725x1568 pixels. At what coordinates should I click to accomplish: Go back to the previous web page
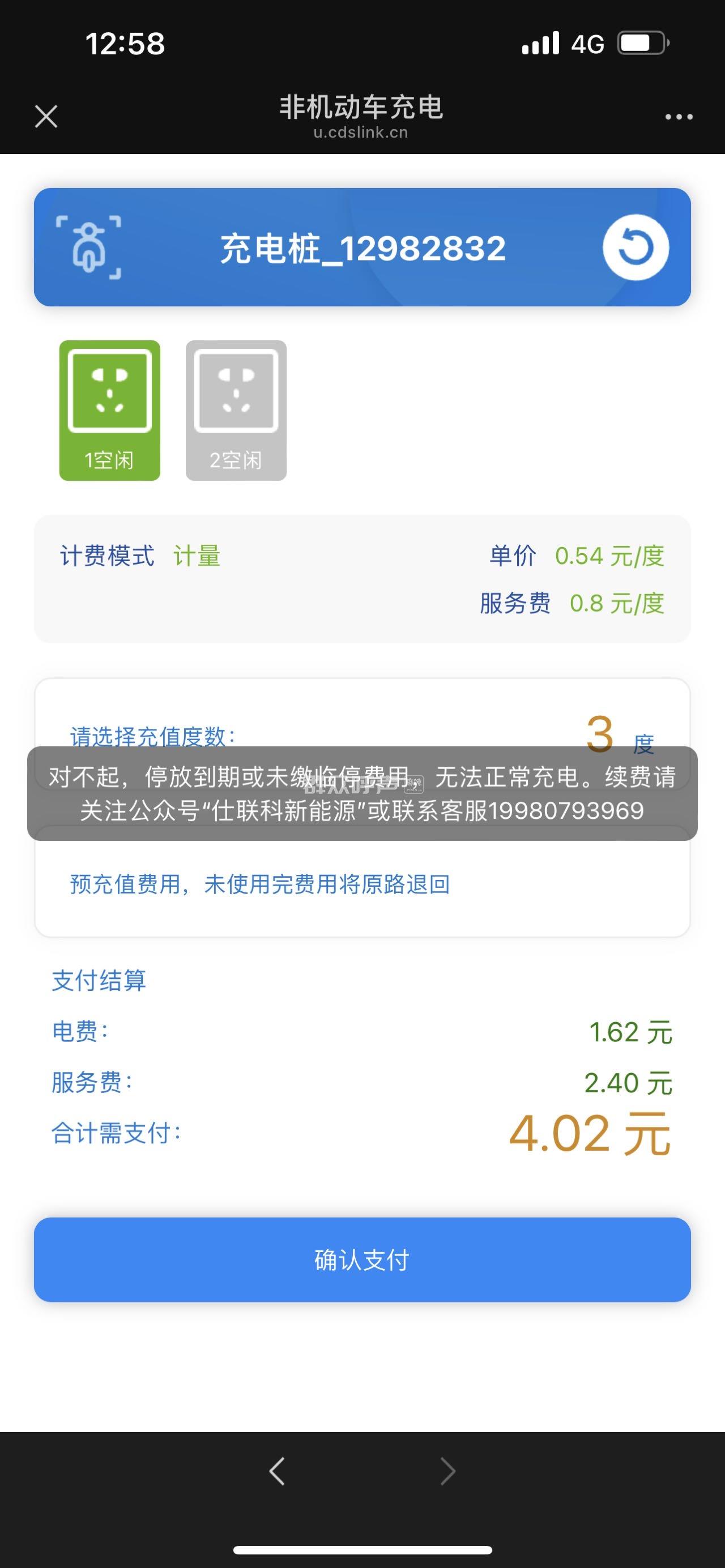277,1471
